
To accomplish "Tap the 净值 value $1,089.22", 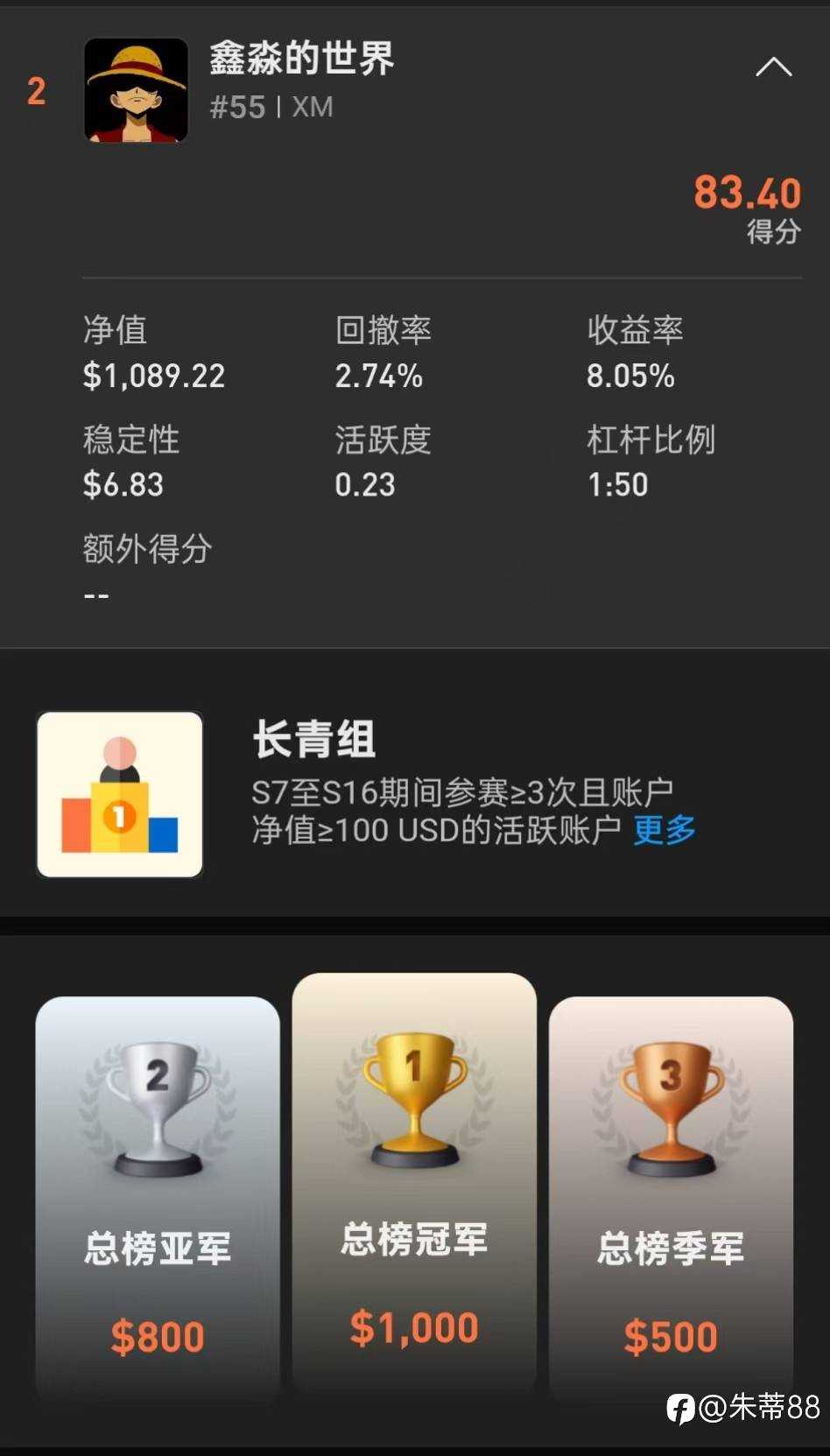I will point(154,375).
